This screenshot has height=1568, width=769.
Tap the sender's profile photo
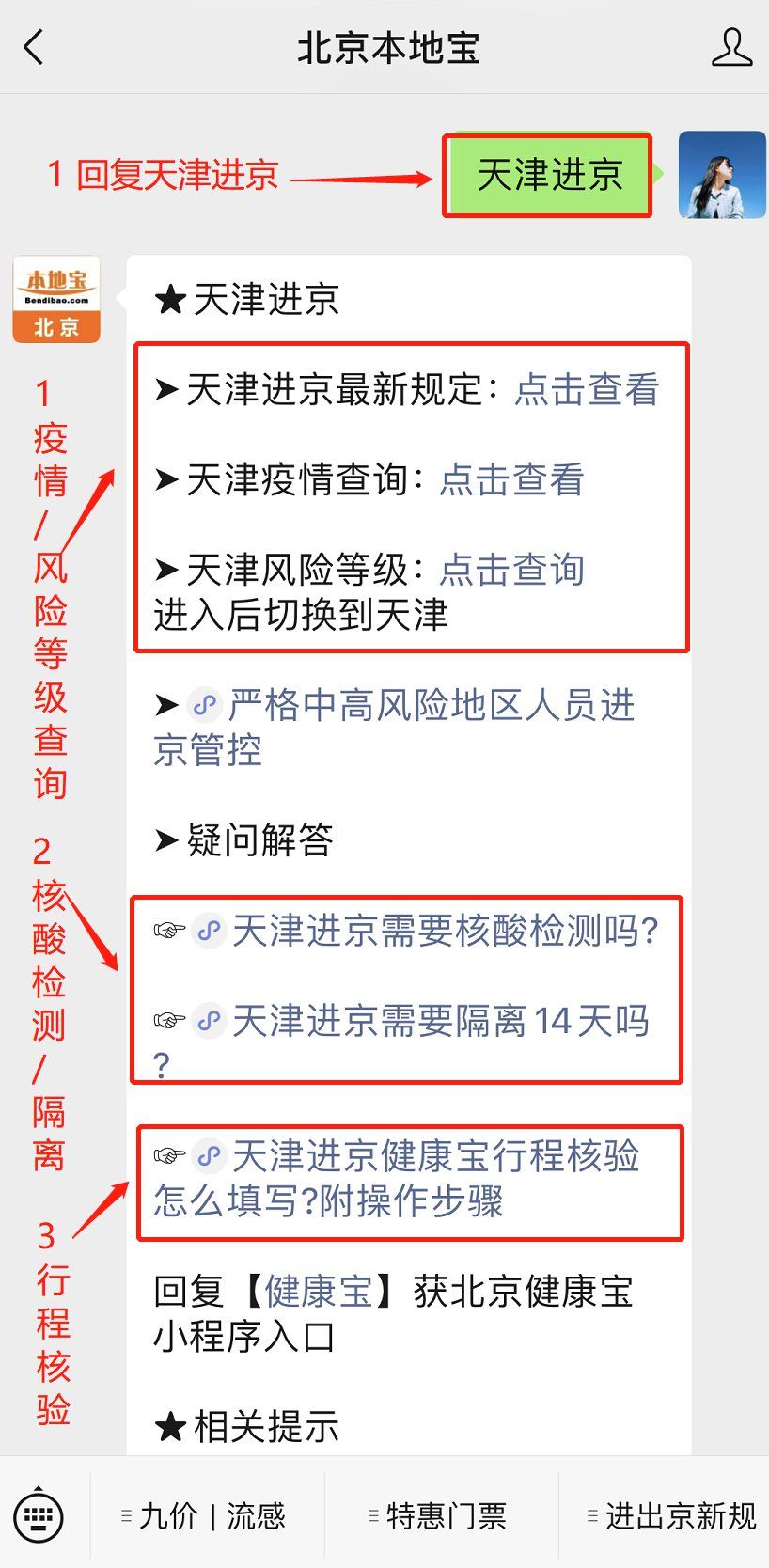[x=722, y=175]
